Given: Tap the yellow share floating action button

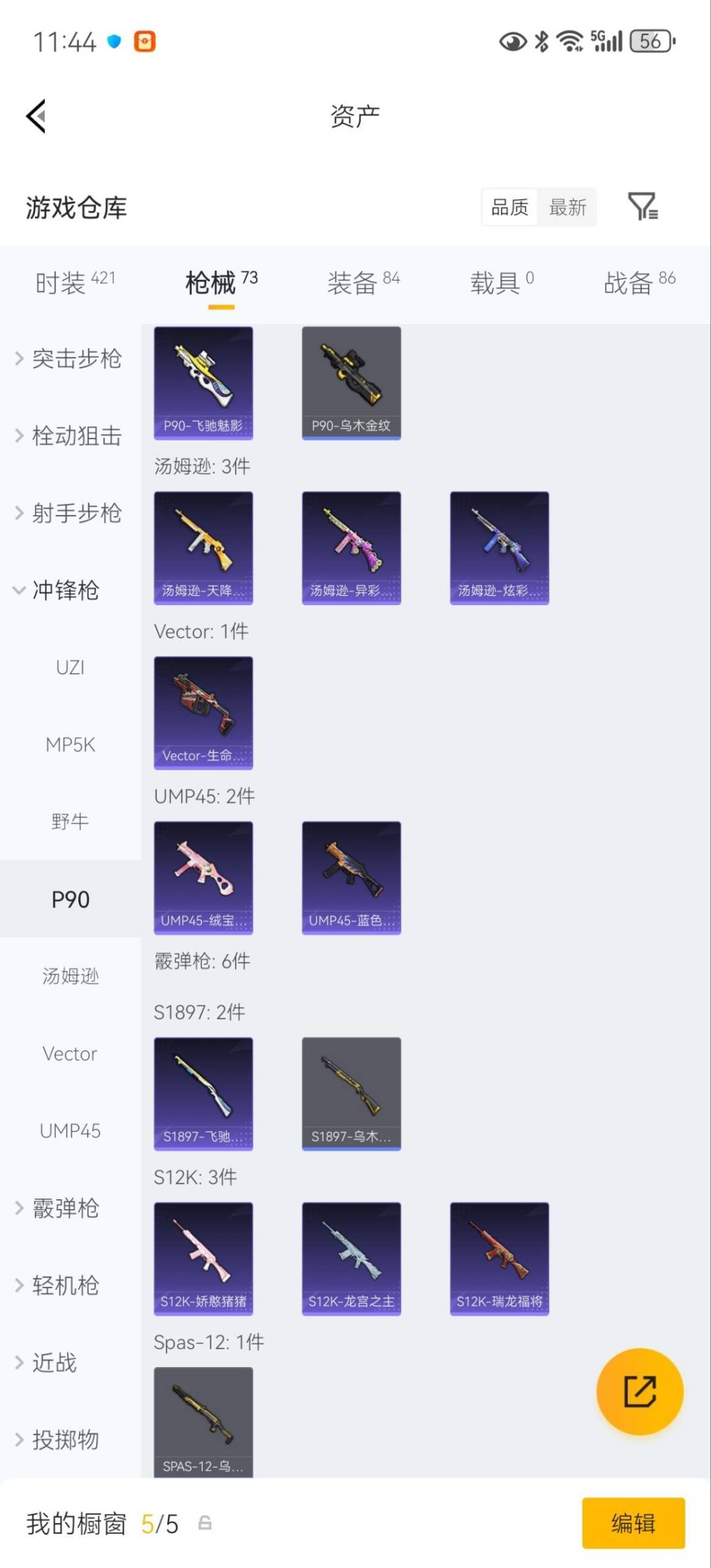Looking at the screenshot, I should pyautogui.click(x=639, y=1390).
